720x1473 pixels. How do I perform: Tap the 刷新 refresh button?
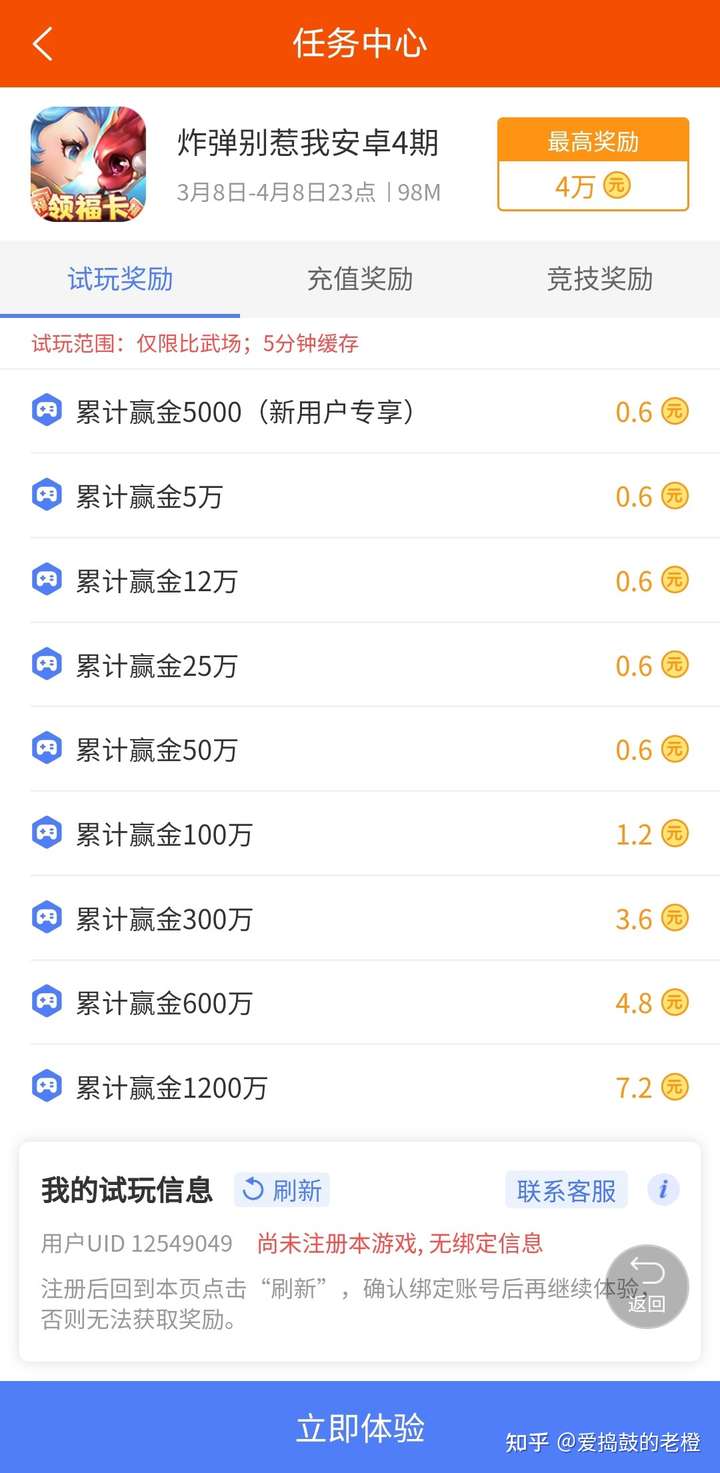click(x=282, y=1190)
